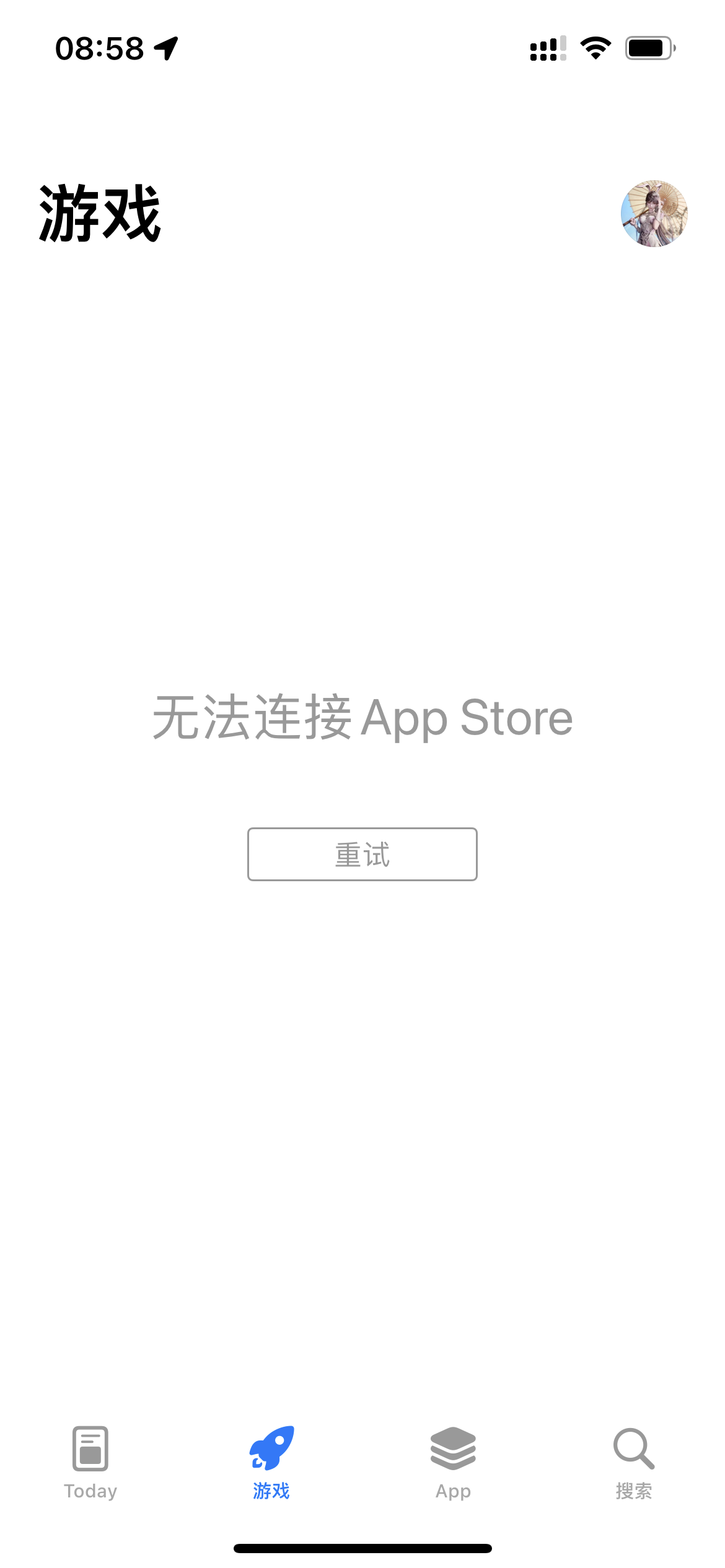Select the 游戏 games tab
Image resolution: width=725 pixels, height=1568 pixels.
(x=271, y=1463)
